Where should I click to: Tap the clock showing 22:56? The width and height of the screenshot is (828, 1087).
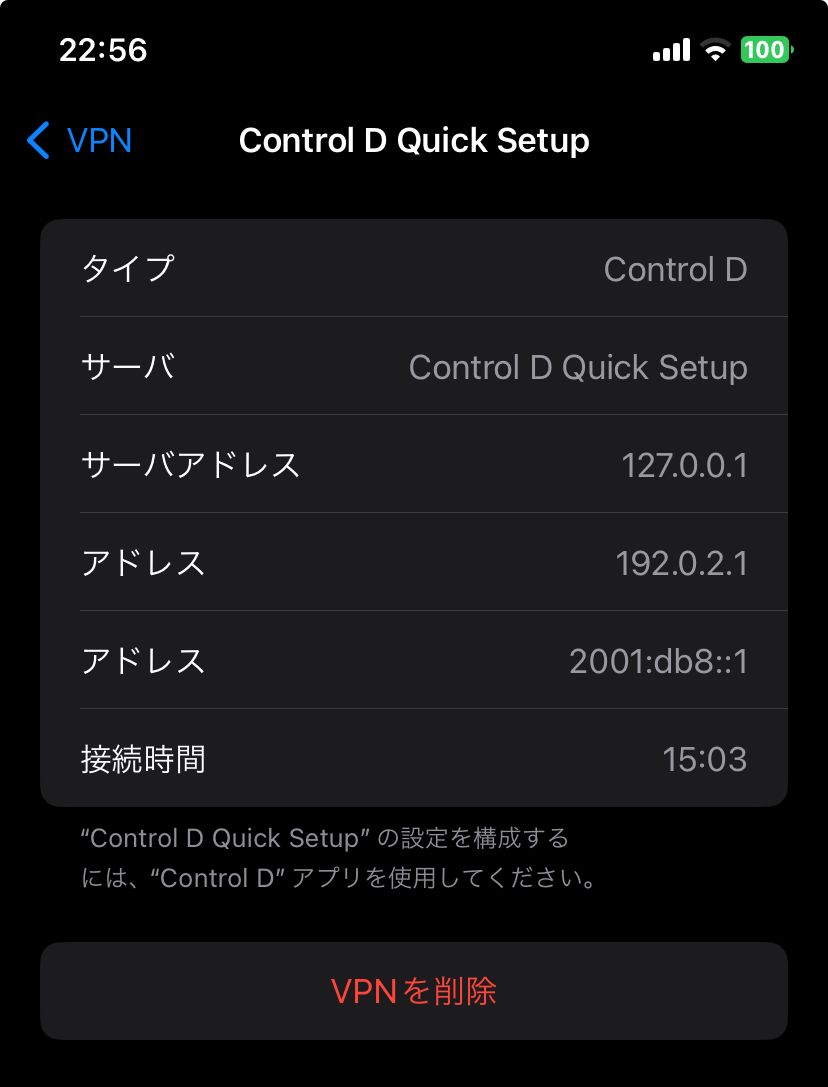(104, 48)
